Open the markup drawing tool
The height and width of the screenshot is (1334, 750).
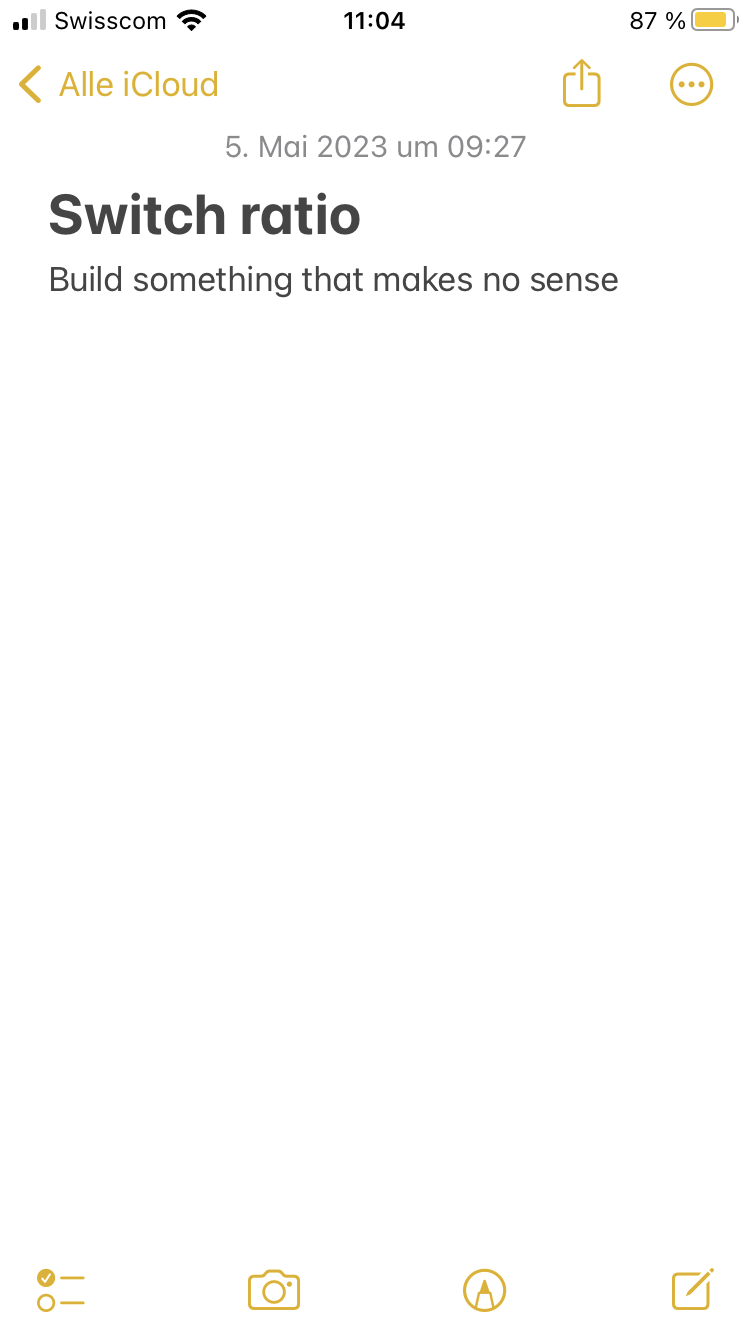click(485, 1290)
